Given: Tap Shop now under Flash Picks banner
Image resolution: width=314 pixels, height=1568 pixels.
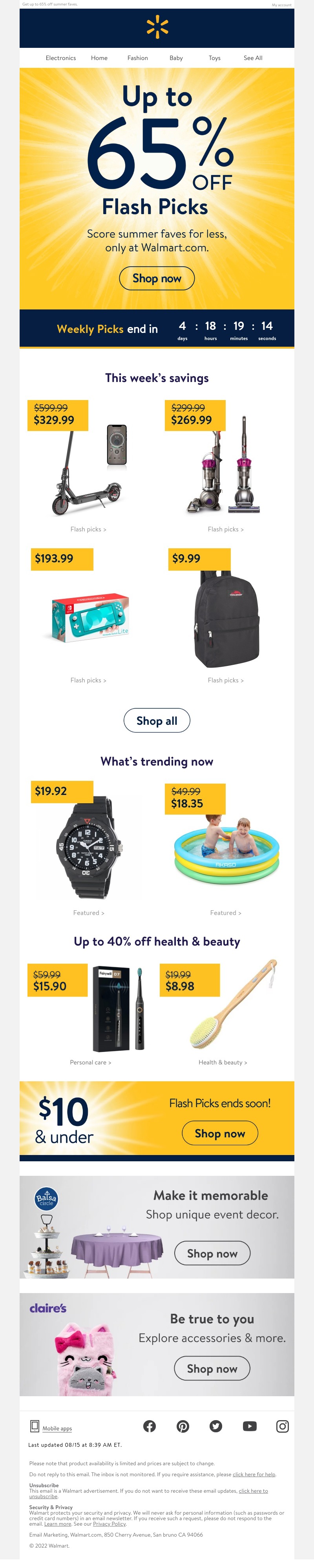Looking at the screenshot, I should click(157, 278).
